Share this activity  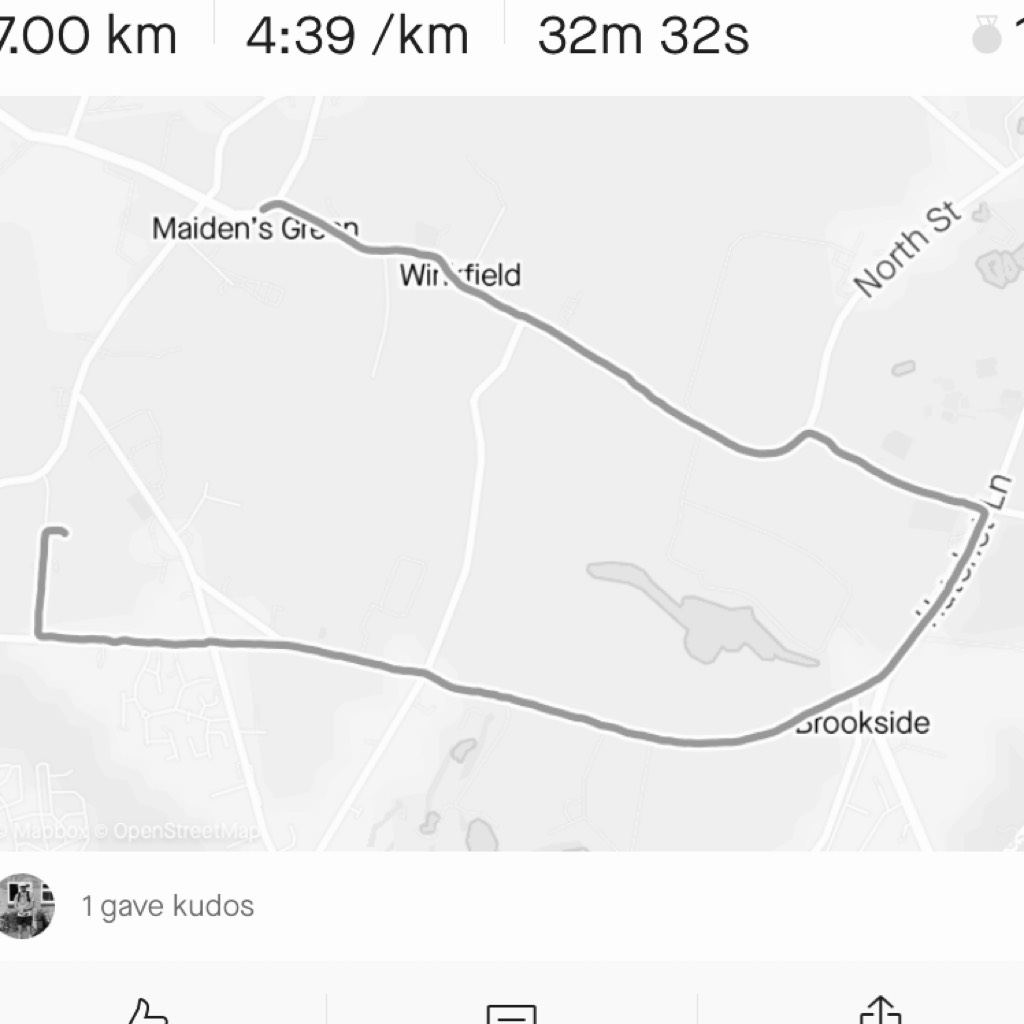pos(879,1010)
